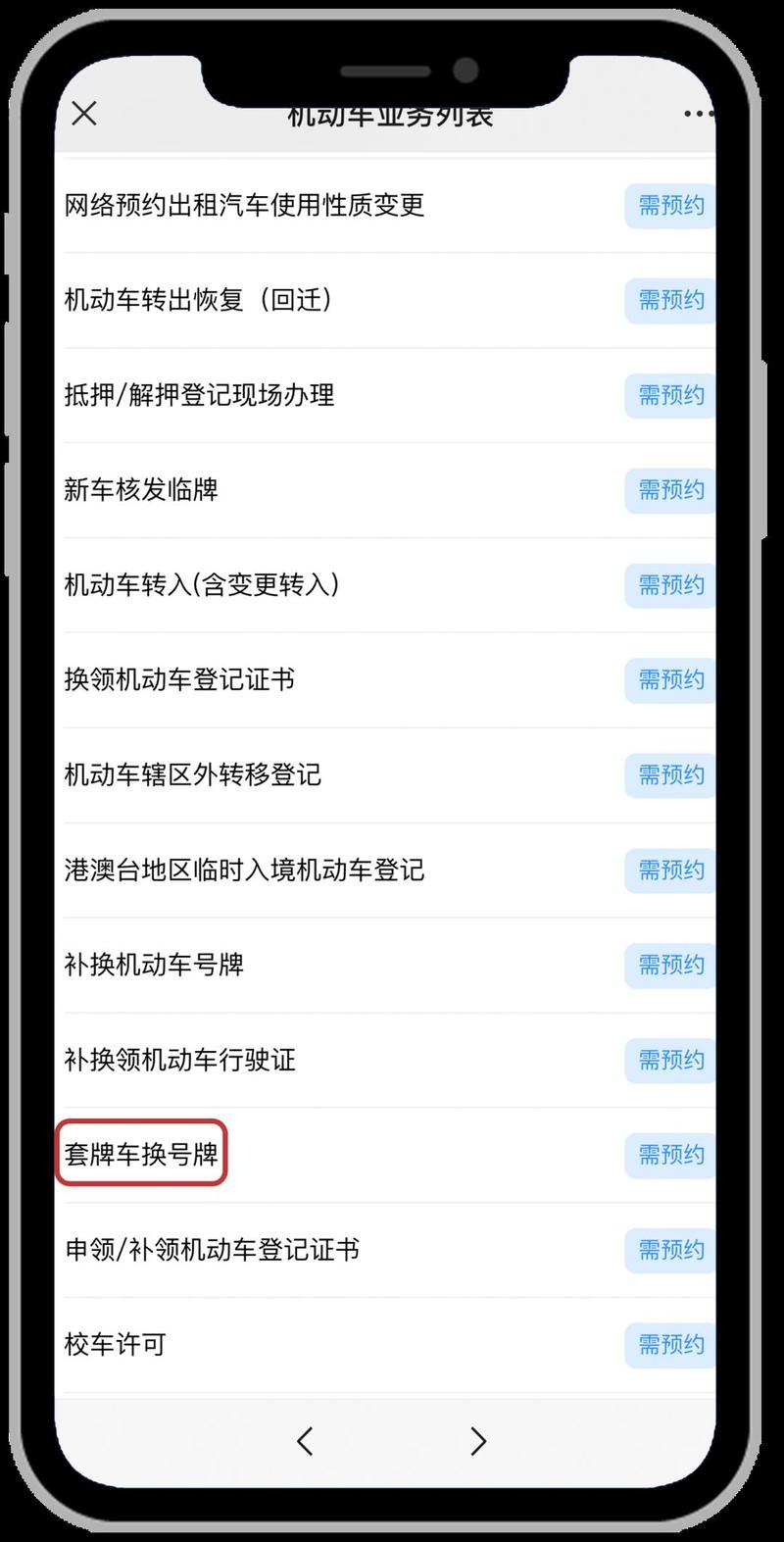Open 机动车转入(含变更转入)
784x1542 pixels.
202,585
